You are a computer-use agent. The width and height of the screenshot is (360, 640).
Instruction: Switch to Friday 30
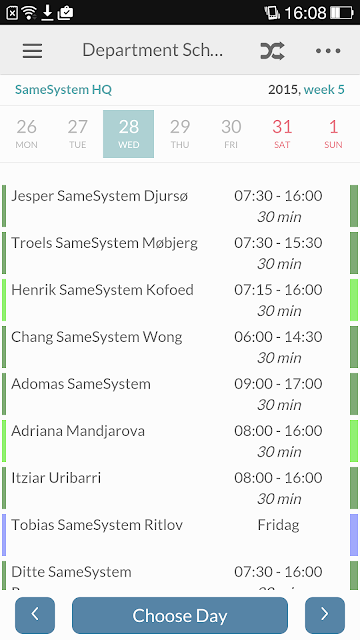pos(231,134)
